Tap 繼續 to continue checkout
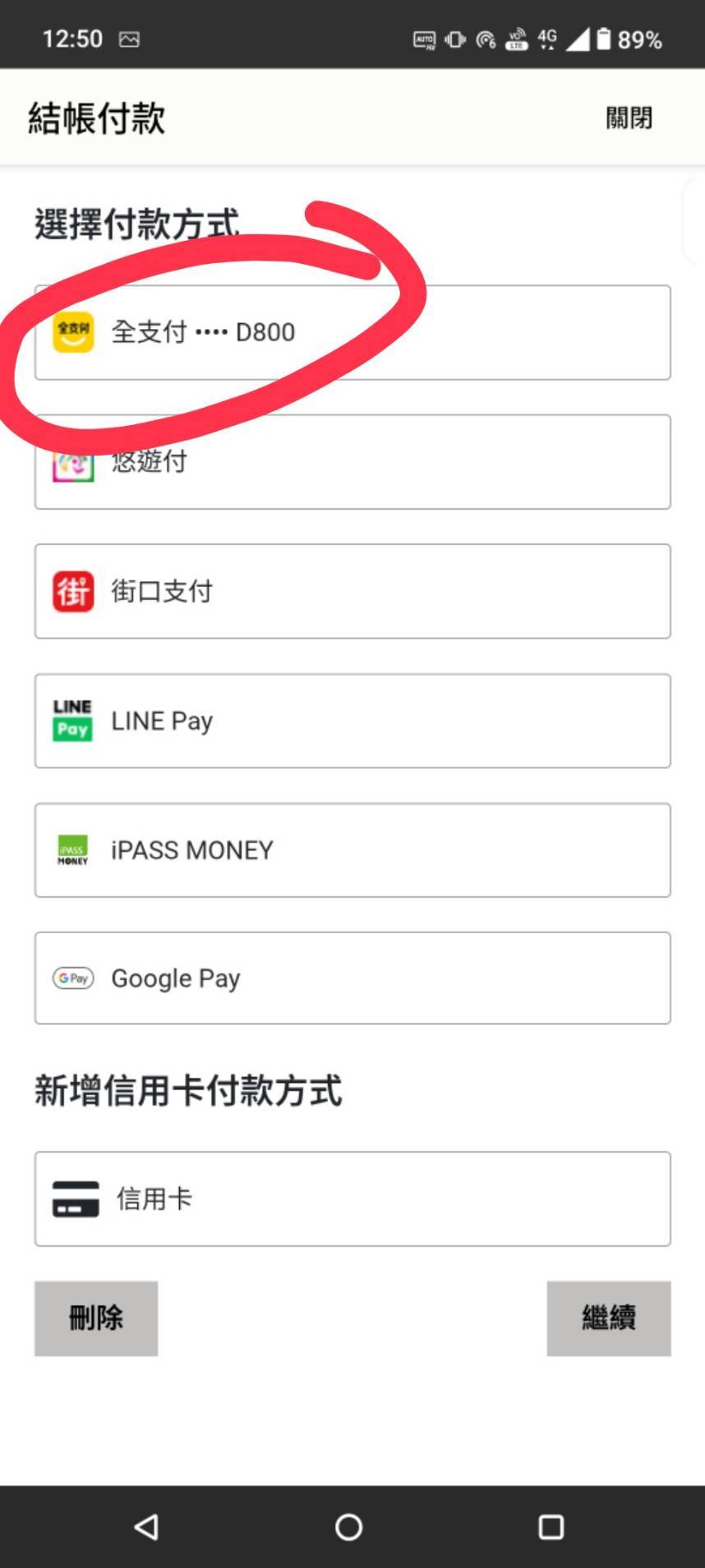This screenshot has width=705, height=1568. (x=608, y=1318)
